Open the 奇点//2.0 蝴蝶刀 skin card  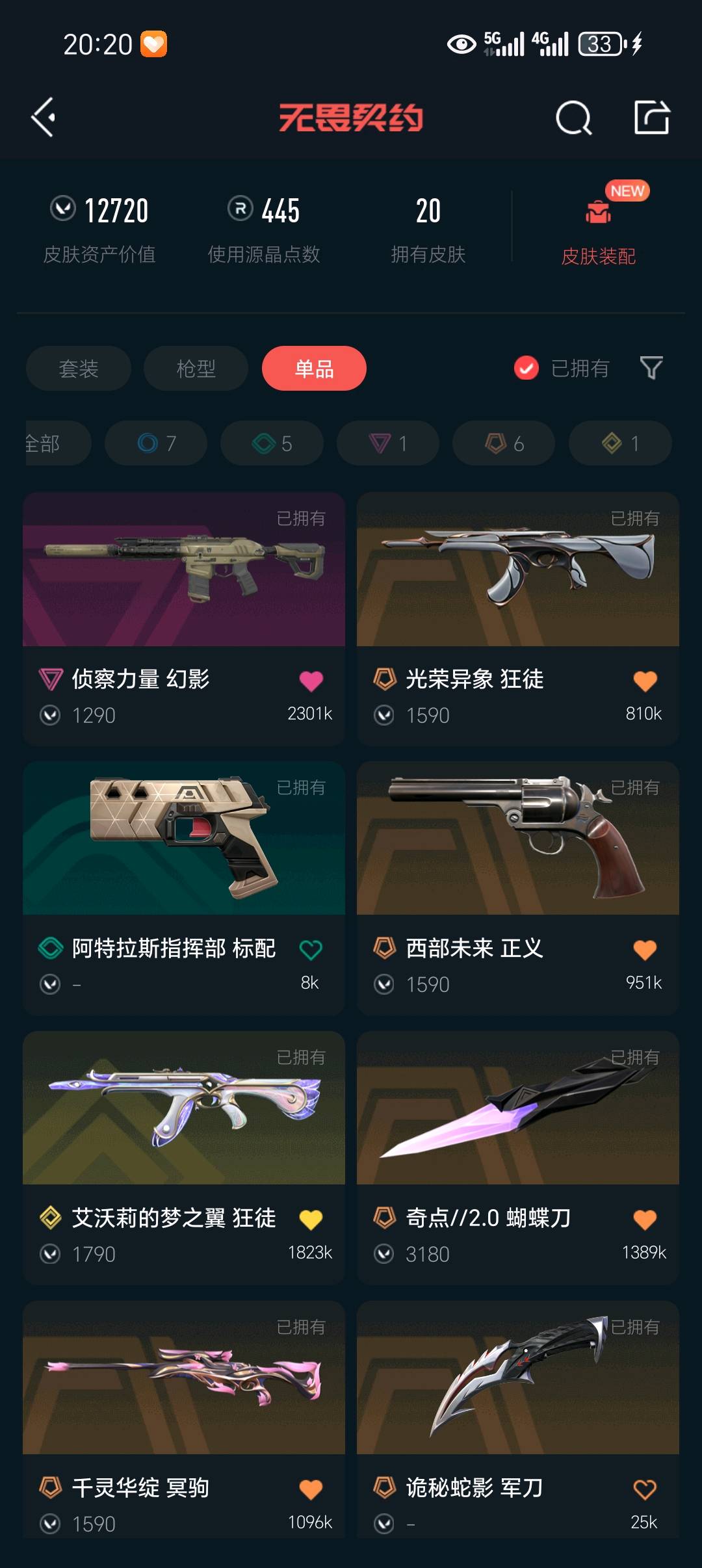click(x=518, y=1108)
